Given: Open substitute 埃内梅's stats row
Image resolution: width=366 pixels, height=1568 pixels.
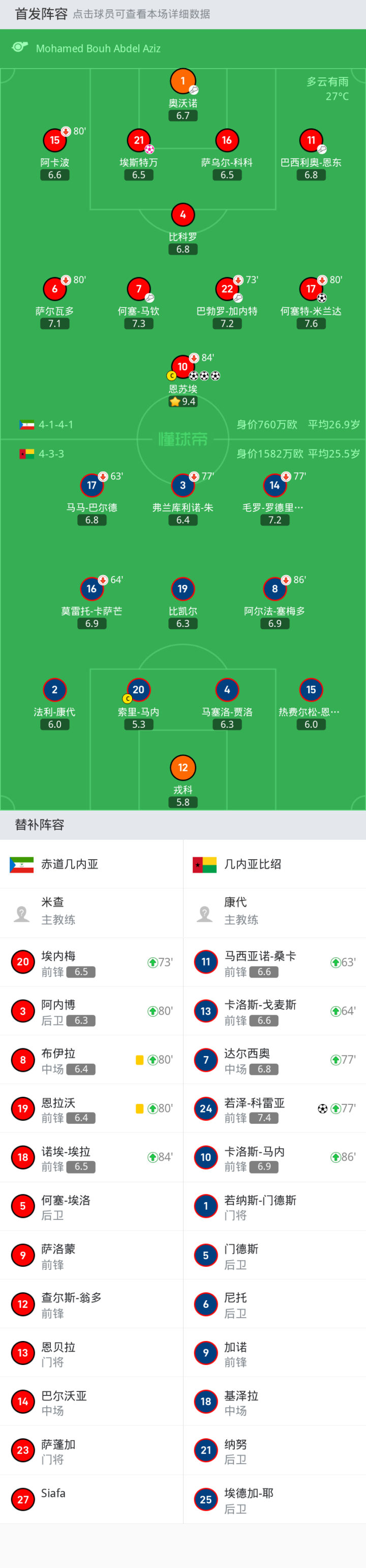Looking at the screenshot, I should 91,962.
